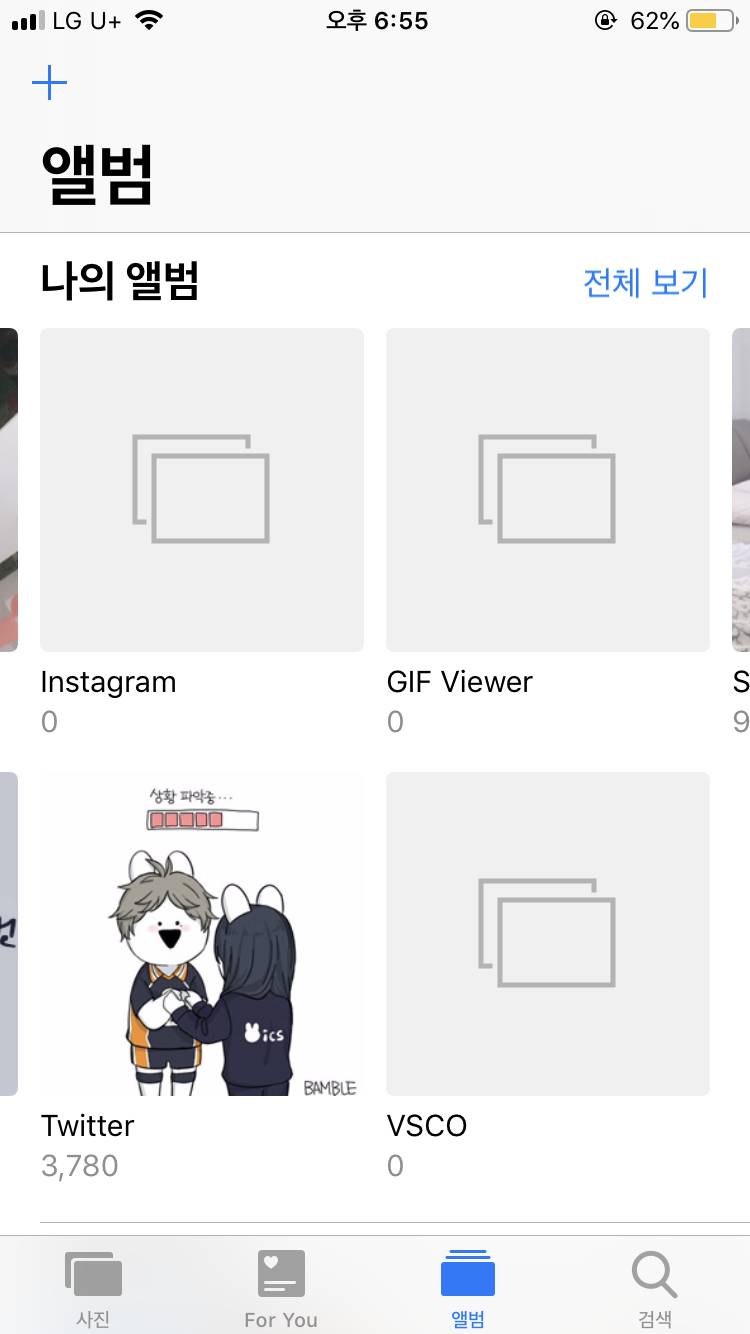Tap the plus icon to add album
Viewport: 750px width, 1334px height.
49,83
